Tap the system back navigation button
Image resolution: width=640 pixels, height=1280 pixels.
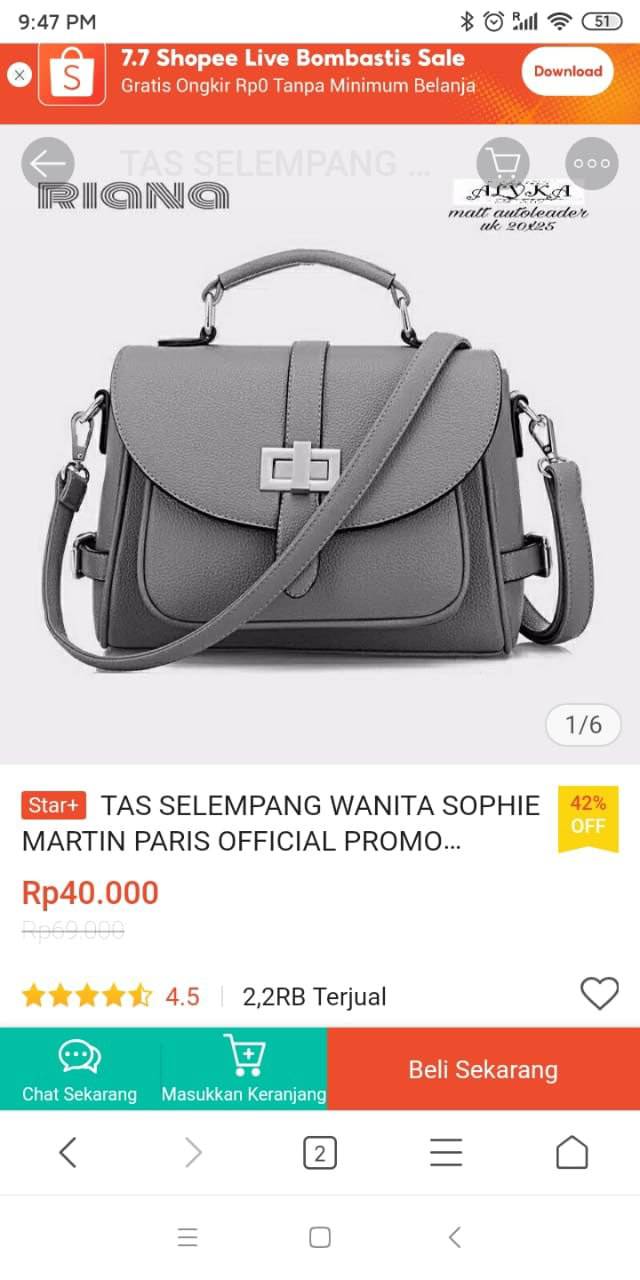[454, 1238]
